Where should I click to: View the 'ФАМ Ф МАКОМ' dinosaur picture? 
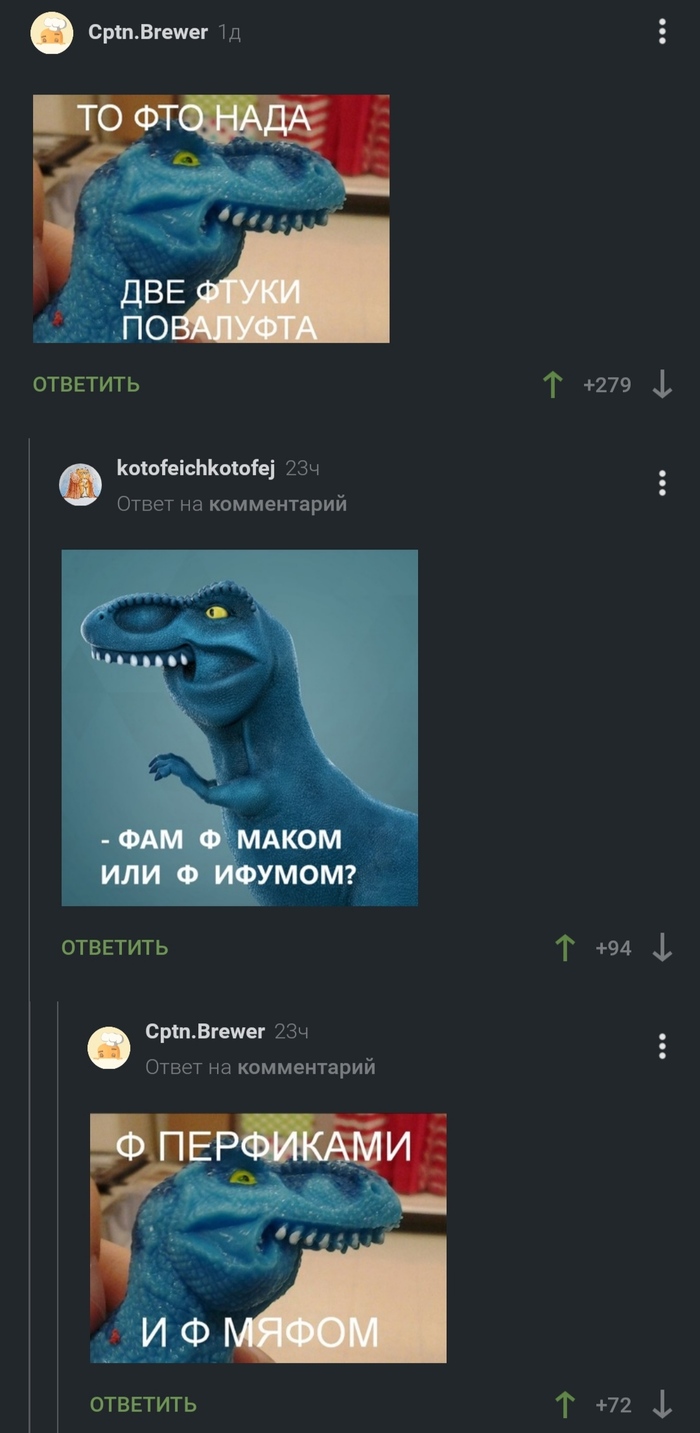pyautogui.click(x=240, y=727)
